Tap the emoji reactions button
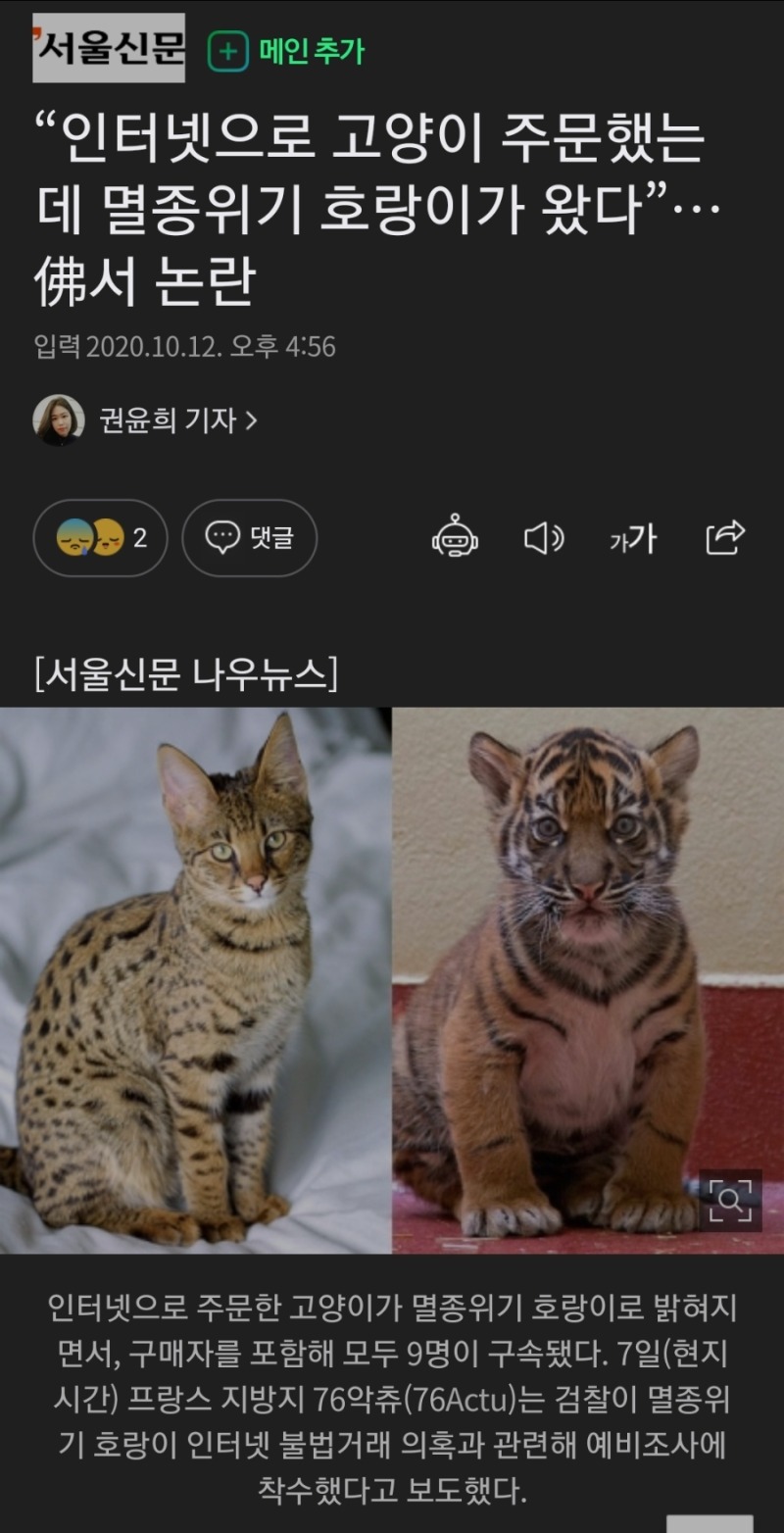The image size is (784, 1533). coord(101,538)
